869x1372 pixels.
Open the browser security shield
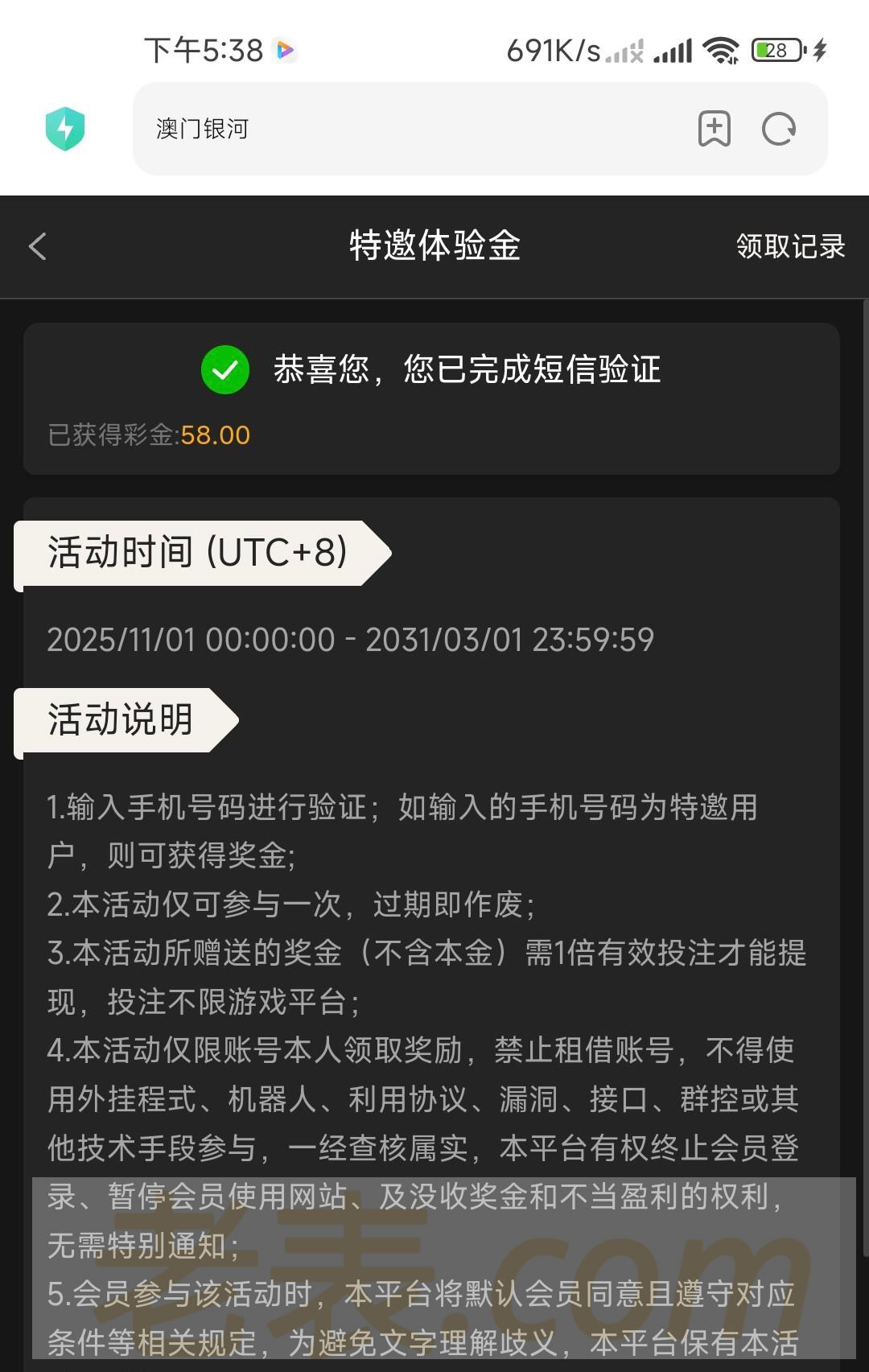pyautogui.click(x=65, y=129)
